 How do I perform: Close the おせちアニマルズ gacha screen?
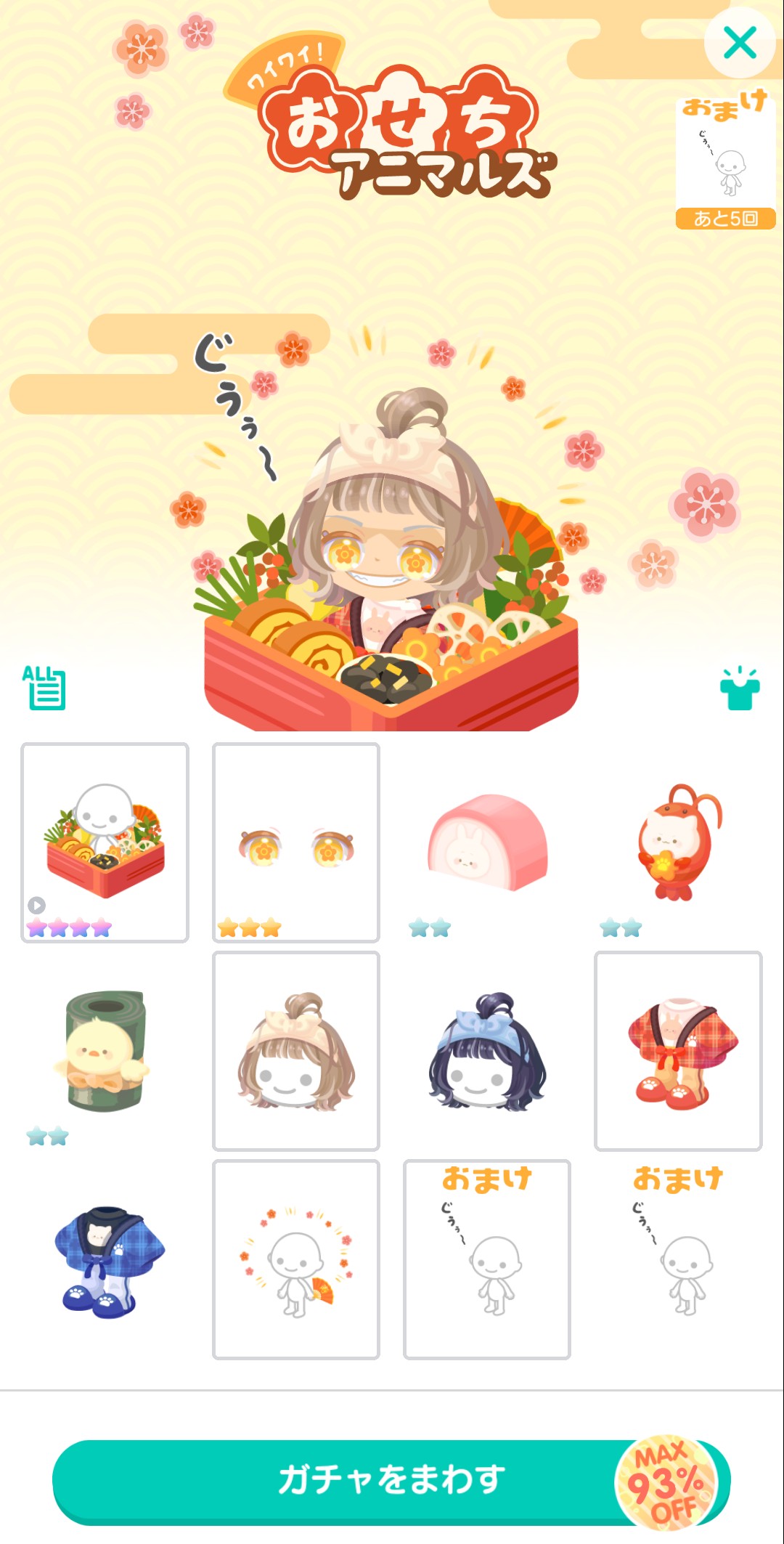(740, 43)
